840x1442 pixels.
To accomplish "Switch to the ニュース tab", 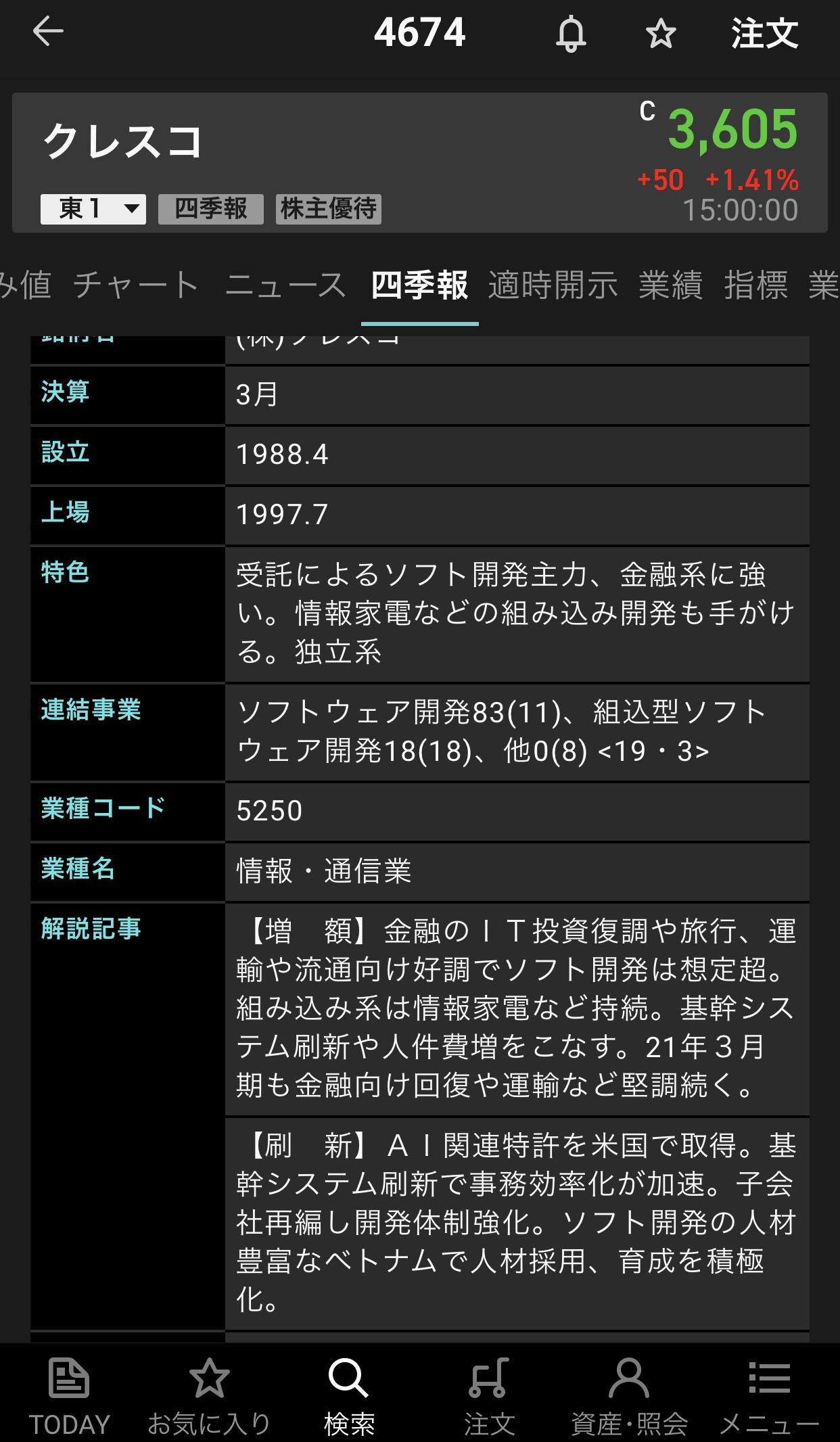I will [x=285, y=285].
